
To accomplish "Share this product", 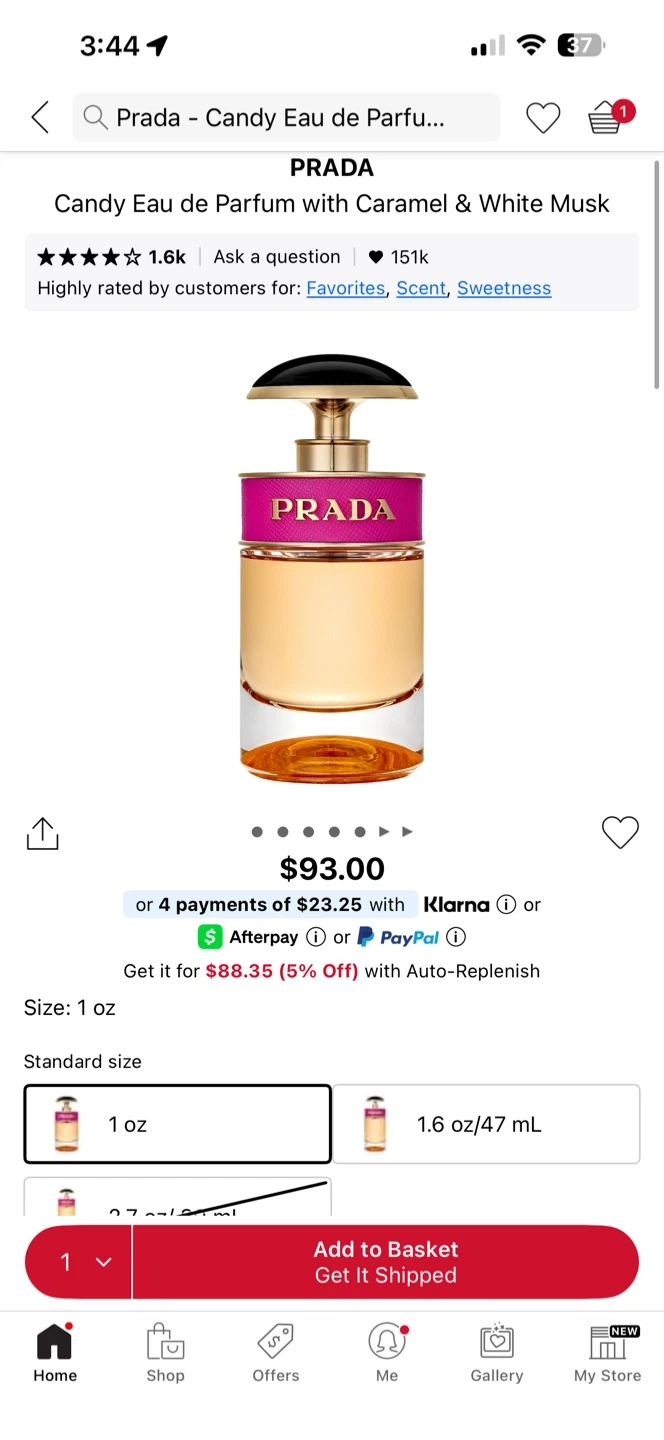I will click(x=43, y=833).
